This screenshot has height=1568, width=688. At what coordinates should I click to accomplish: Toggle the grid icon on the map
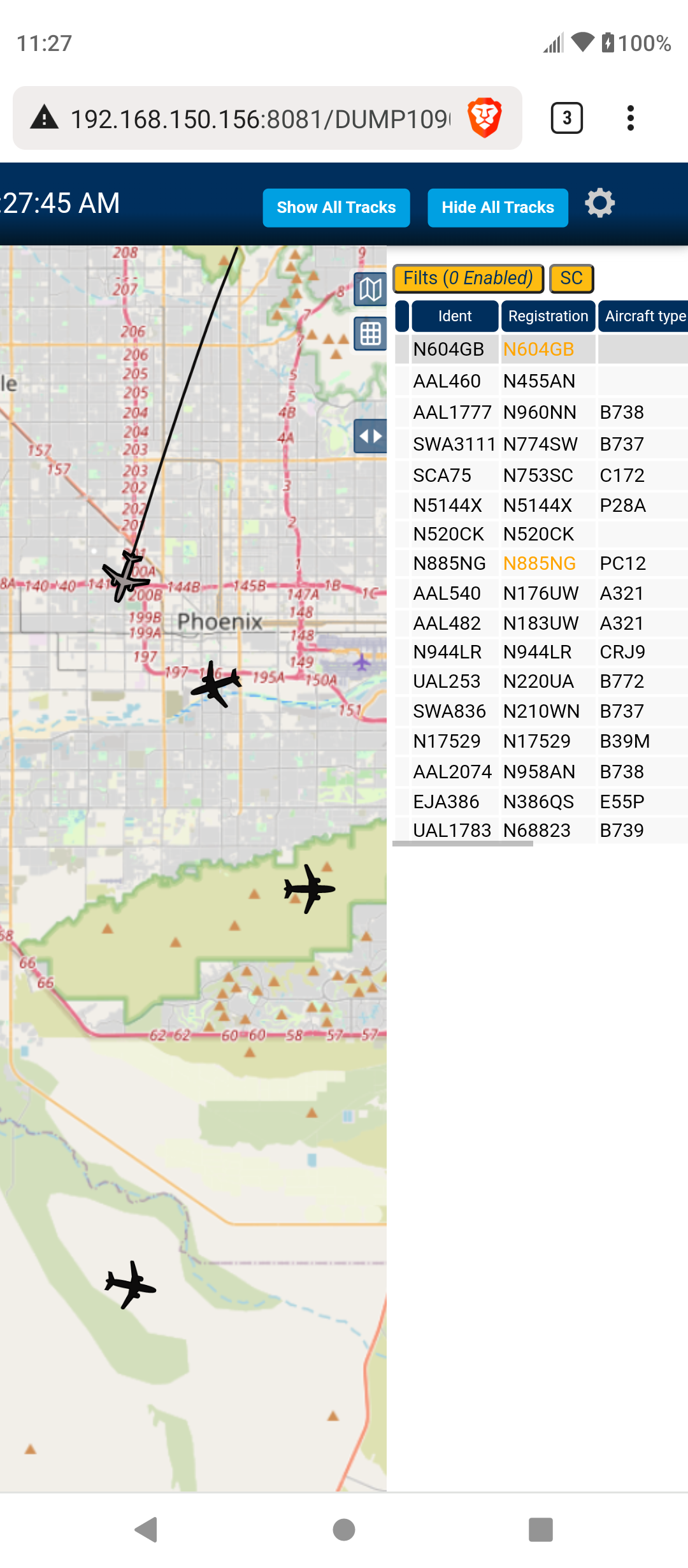pos(370,333)
